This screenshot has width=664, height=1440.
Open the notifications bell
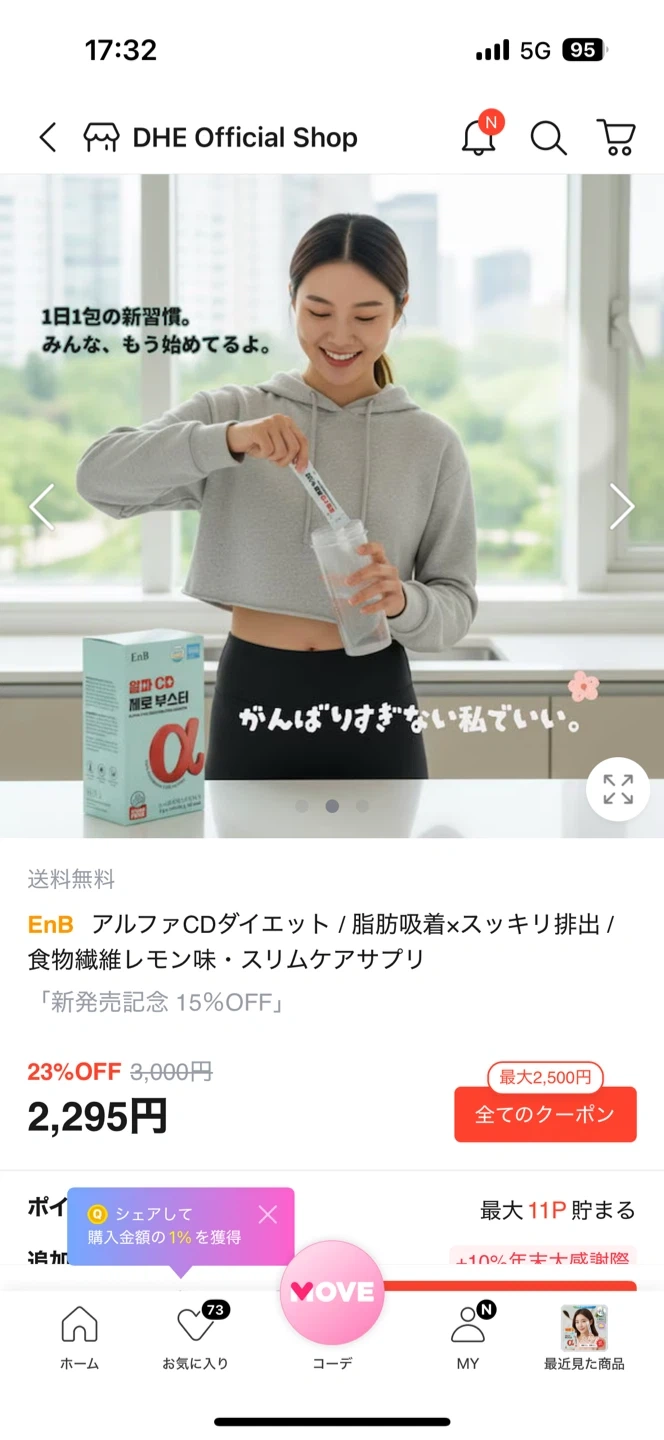[x=480, y=138]
